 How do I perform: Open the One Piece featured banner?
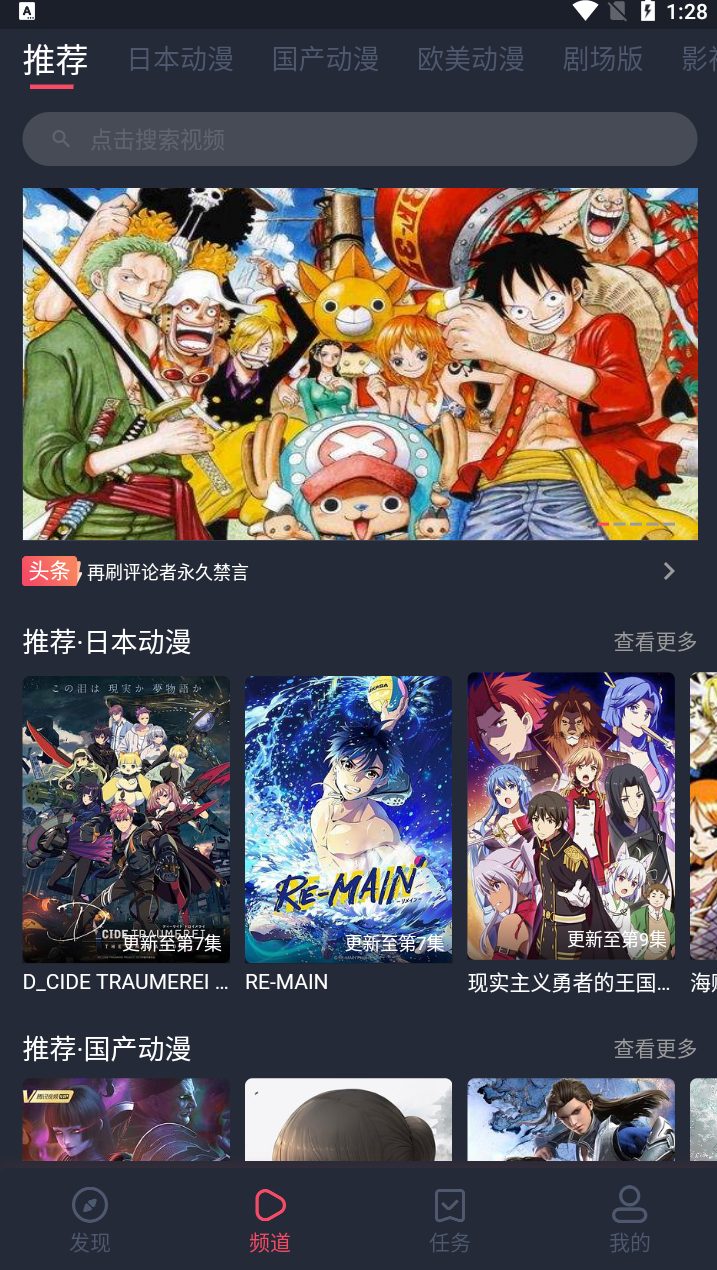tap(359, 364)
